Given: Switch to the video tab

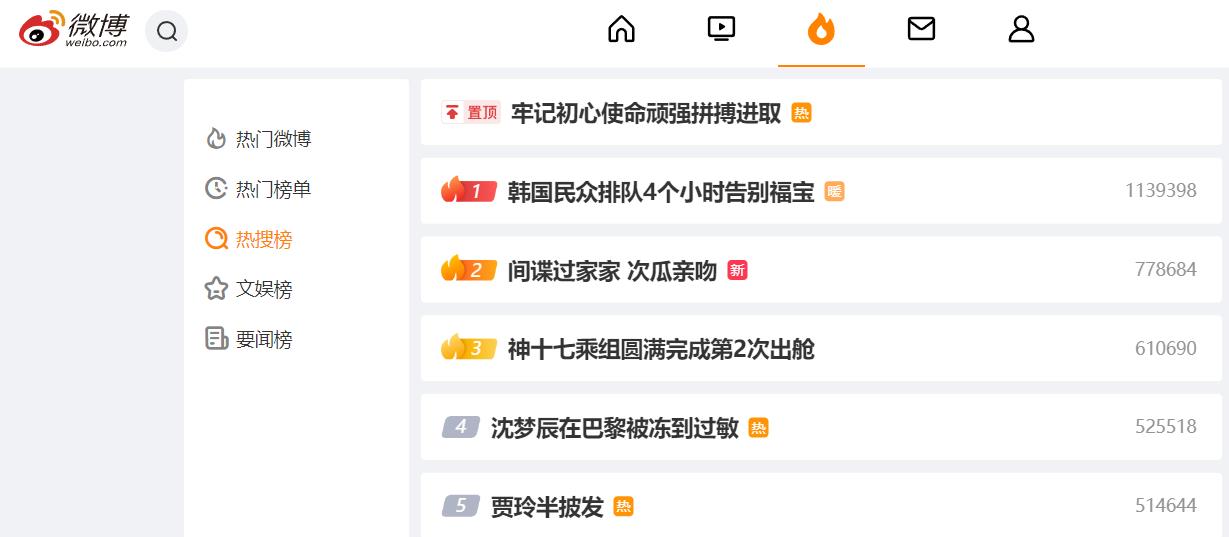Looking at the screenshot, I should pyautogui.click(x=721, y=29).
